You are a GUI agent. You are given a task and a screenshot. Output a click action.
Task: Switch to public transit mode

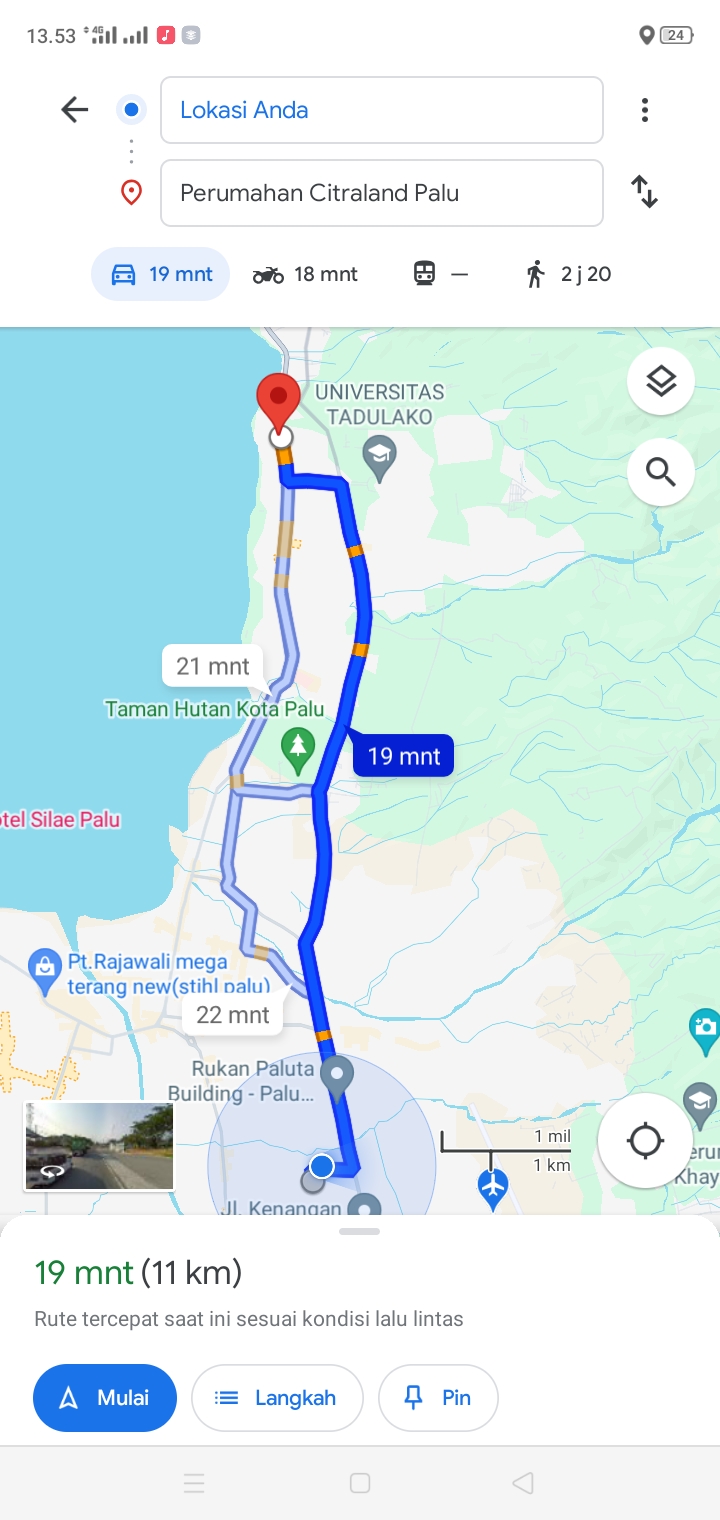coord(440,274)
